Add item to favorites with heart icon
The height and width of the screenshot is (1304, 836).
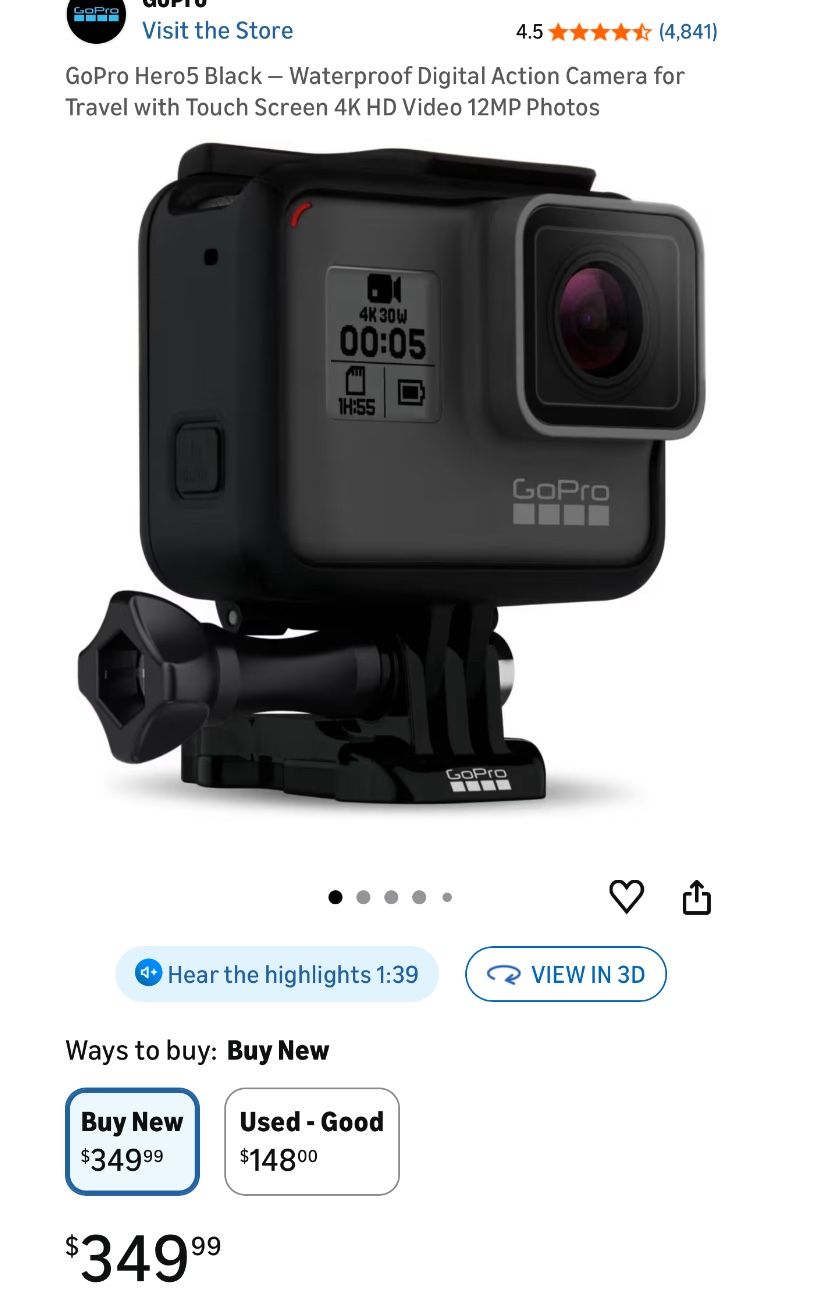coord(626,897)
